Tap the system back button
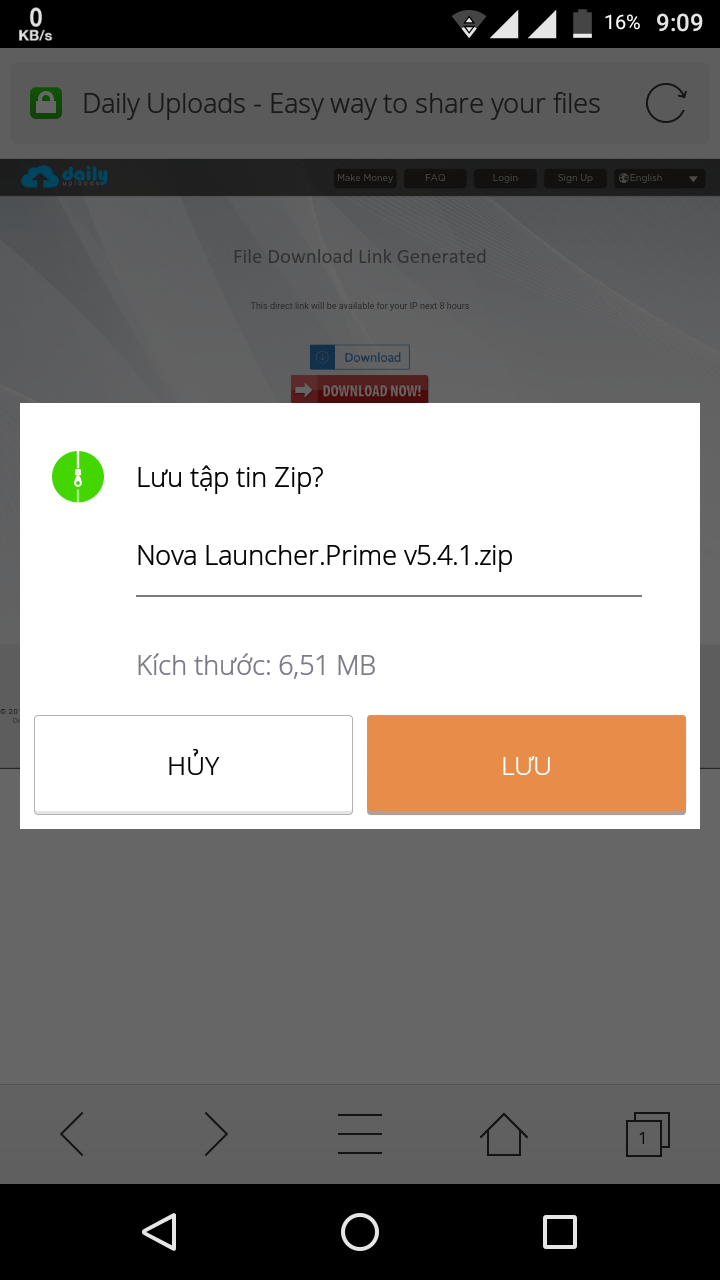Viewport: 720px width, 1280px height. (x=160, y=1232)
